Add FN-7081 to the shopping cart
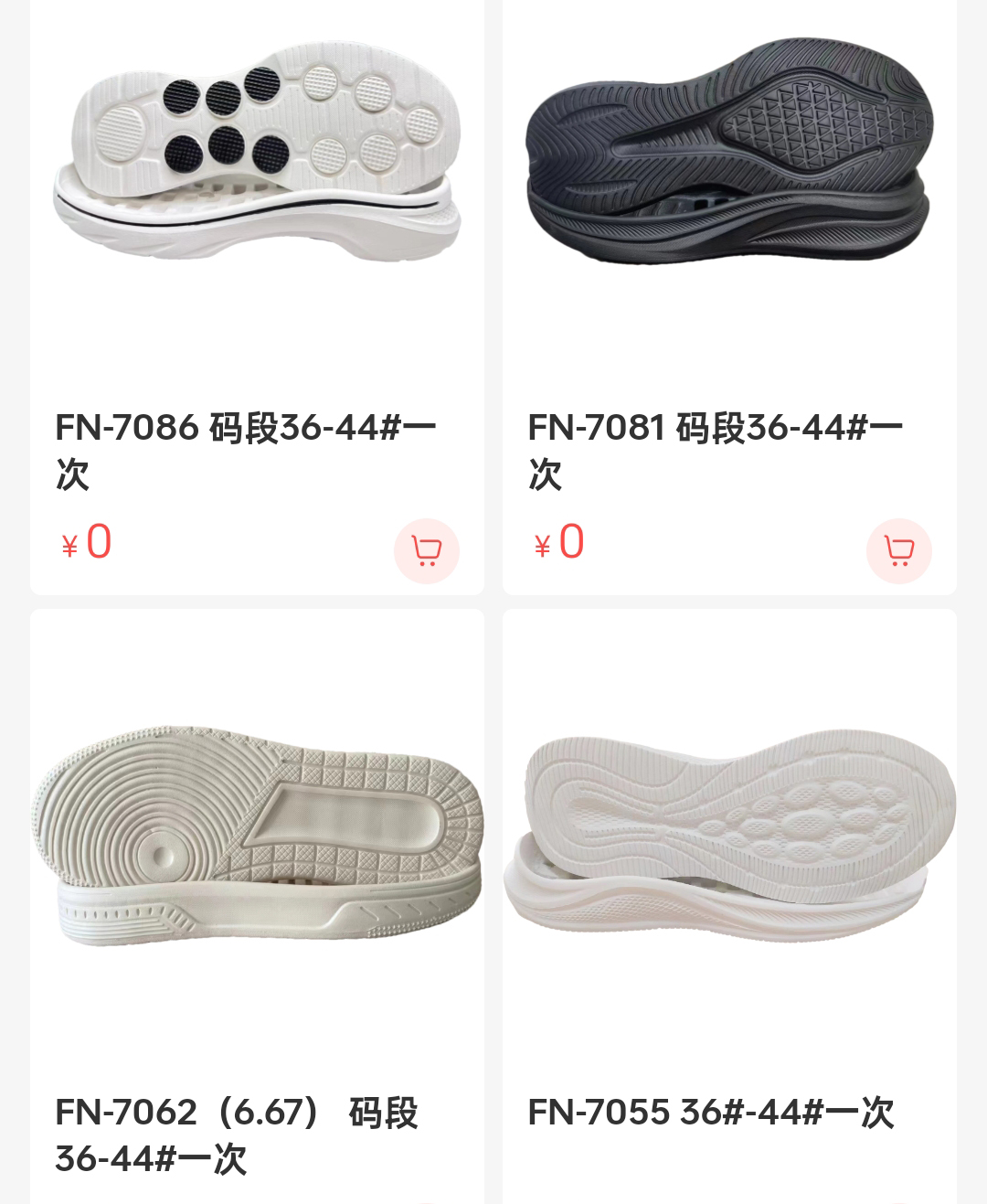Viewport: 987px width, 1204px height. [898, 551]
